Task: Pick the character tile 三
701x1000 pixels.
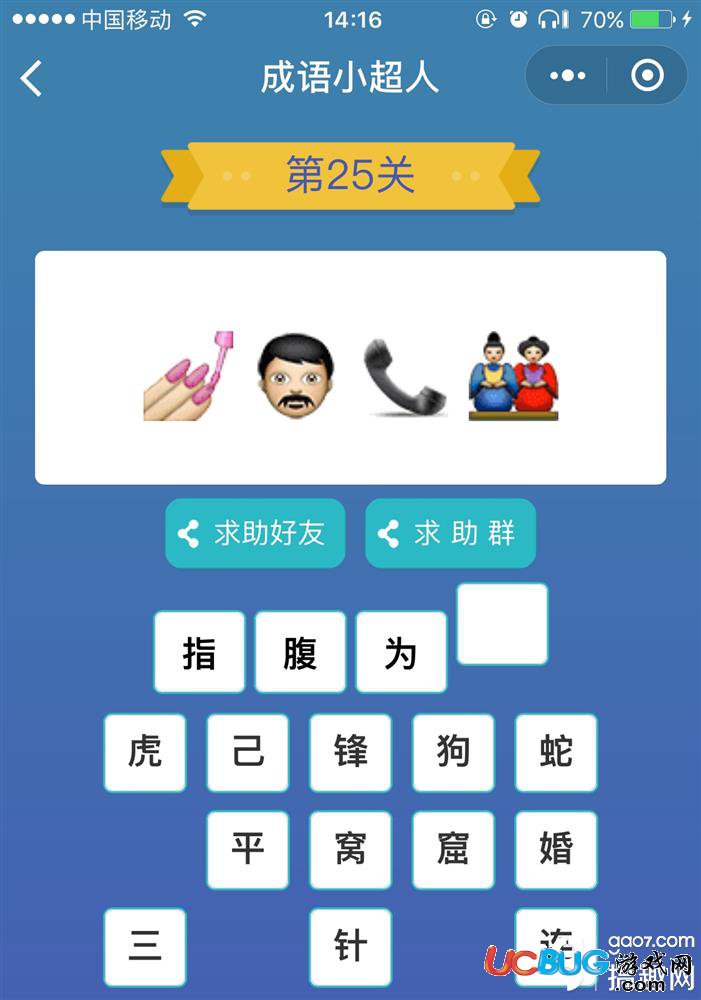Action: point(145,946)
